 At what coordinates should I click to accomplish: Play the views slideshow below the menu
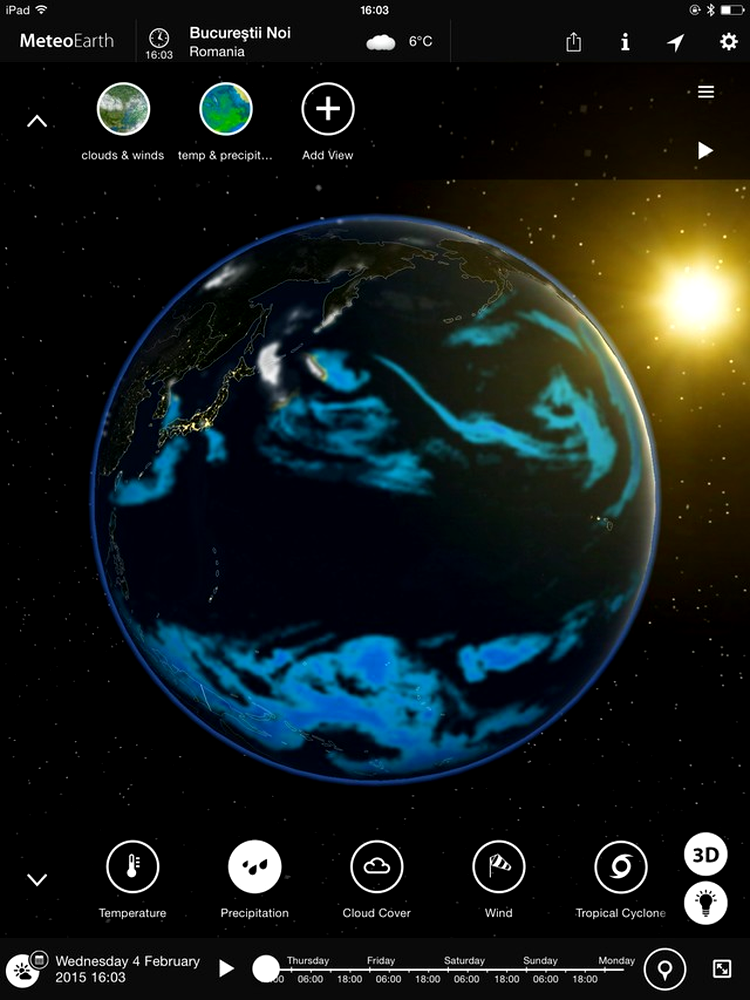click(706, 150)
